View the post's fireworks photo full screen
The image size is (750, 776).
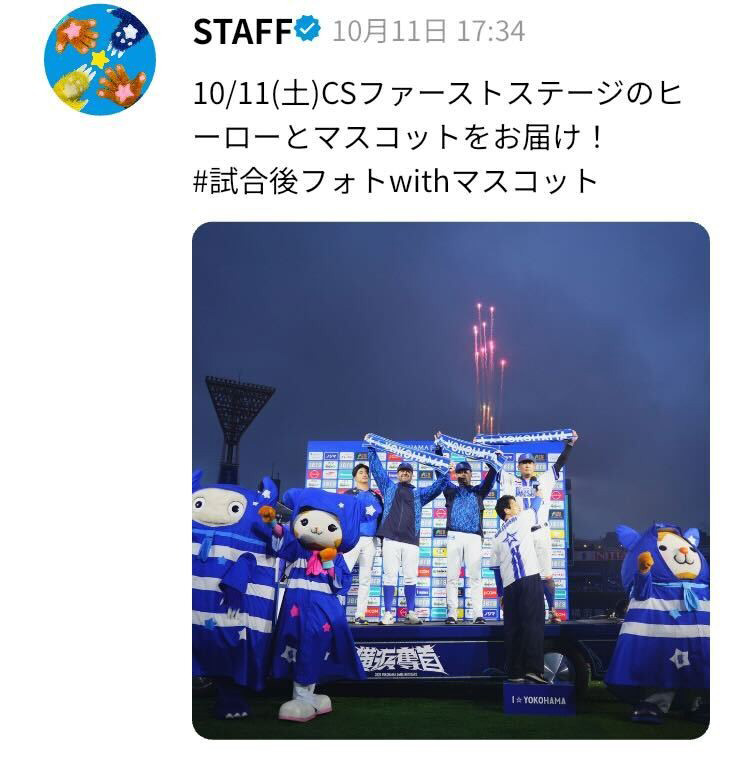pos(450,480)
